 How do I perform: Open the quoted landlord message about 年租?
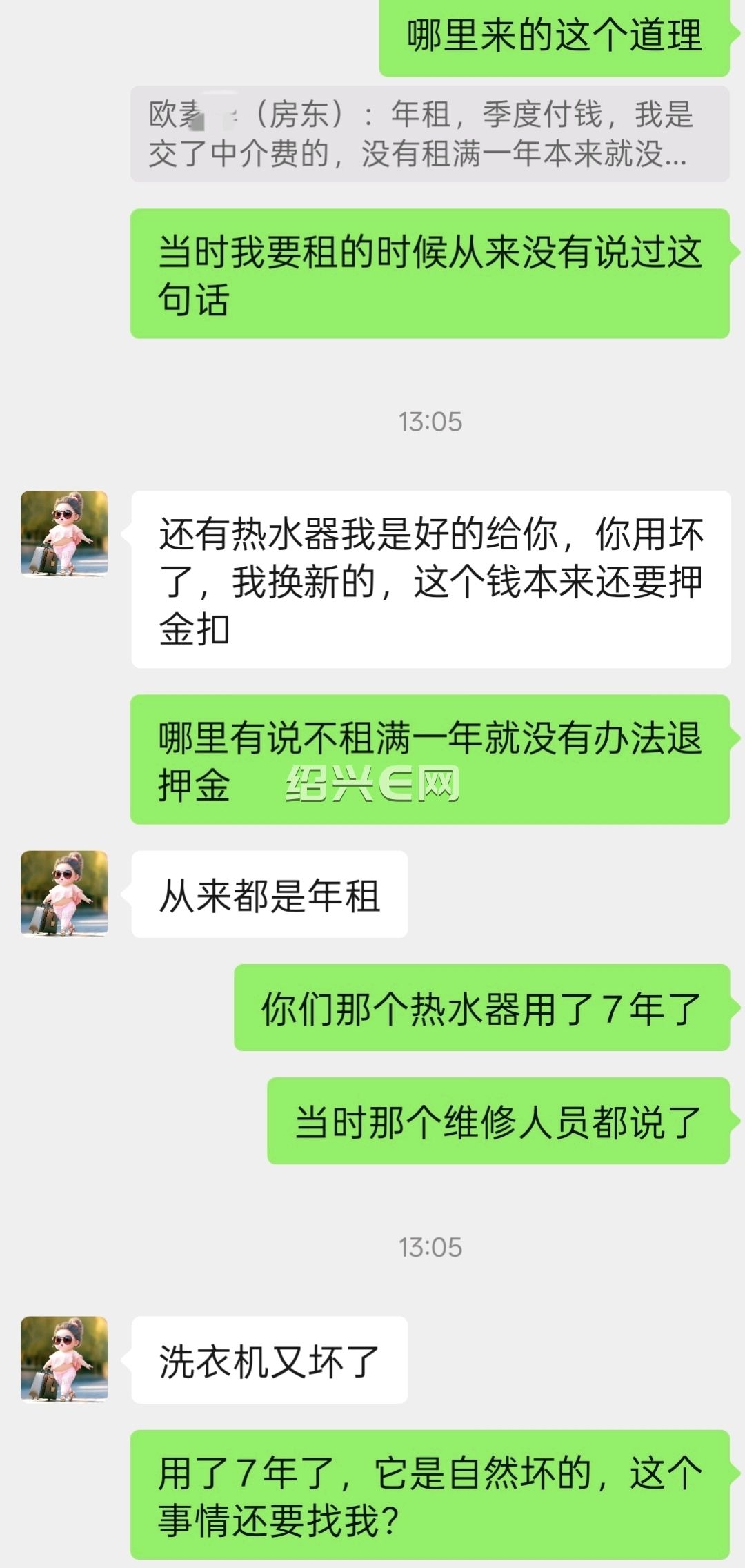(430, 134)
